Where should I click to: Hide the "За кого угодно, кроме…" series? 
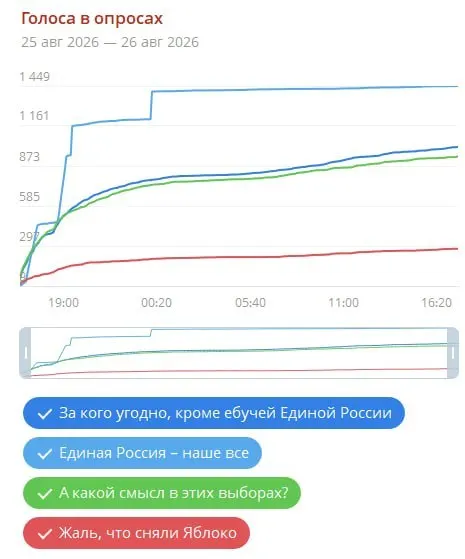[214, 413]
